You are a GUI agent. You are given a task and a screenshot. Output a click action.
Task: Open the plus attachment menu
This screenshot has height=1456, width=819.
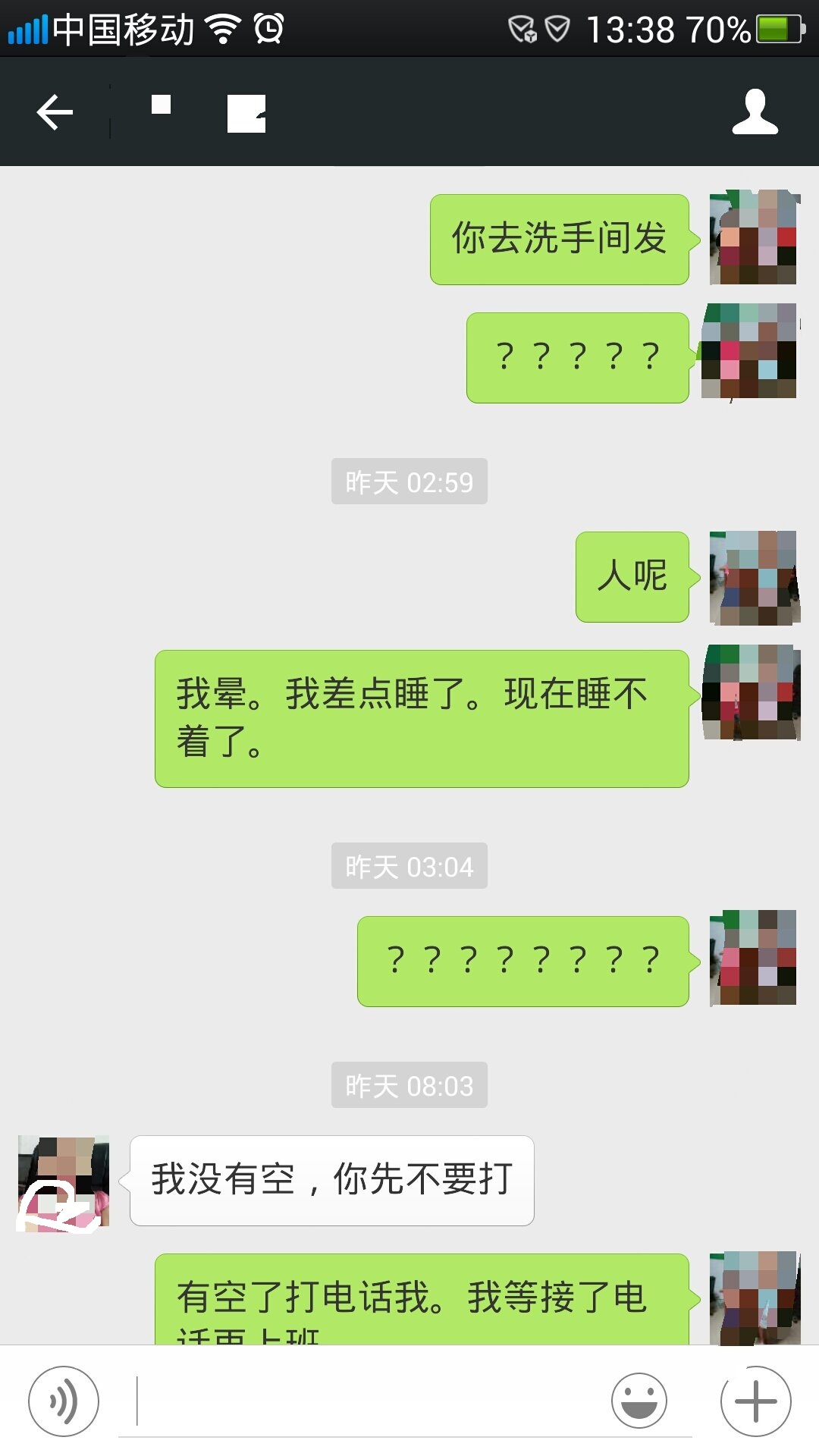pos(755,1401)
